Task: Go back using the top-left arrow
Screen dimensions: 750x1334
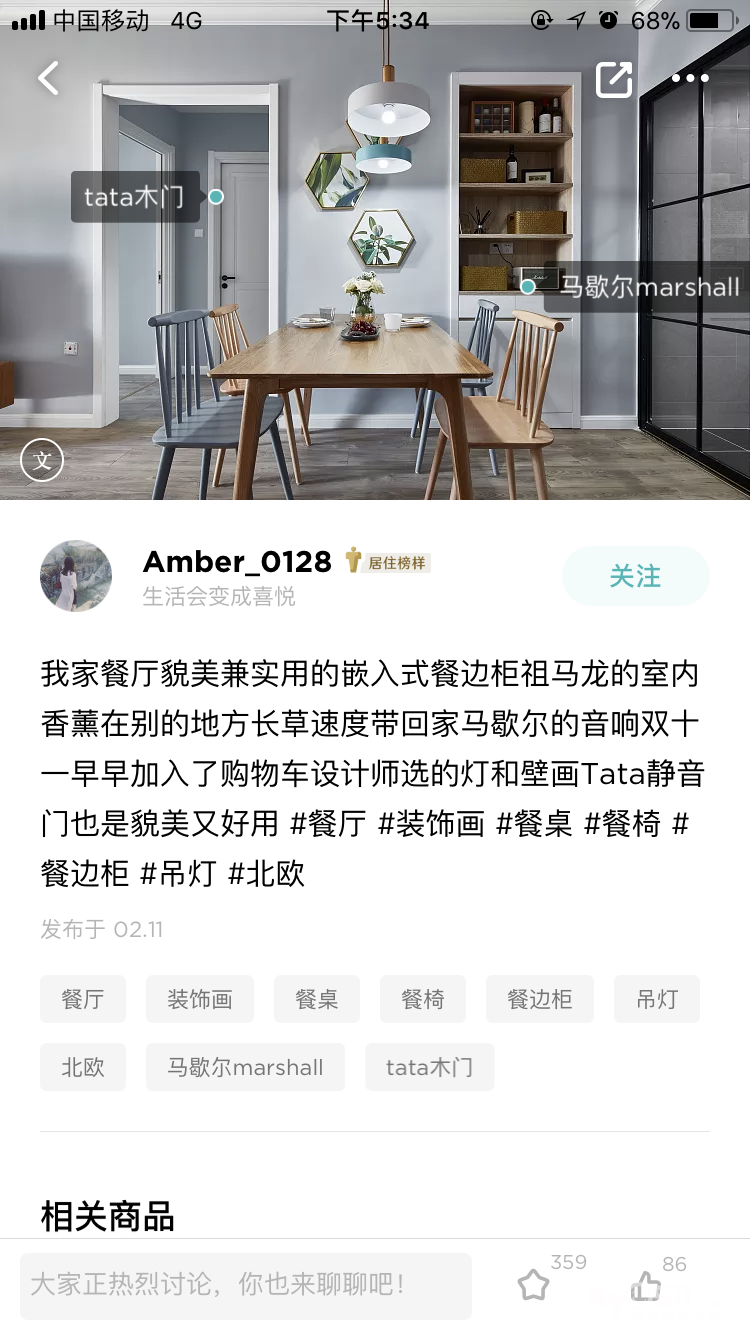Action: tap(48, 78)
